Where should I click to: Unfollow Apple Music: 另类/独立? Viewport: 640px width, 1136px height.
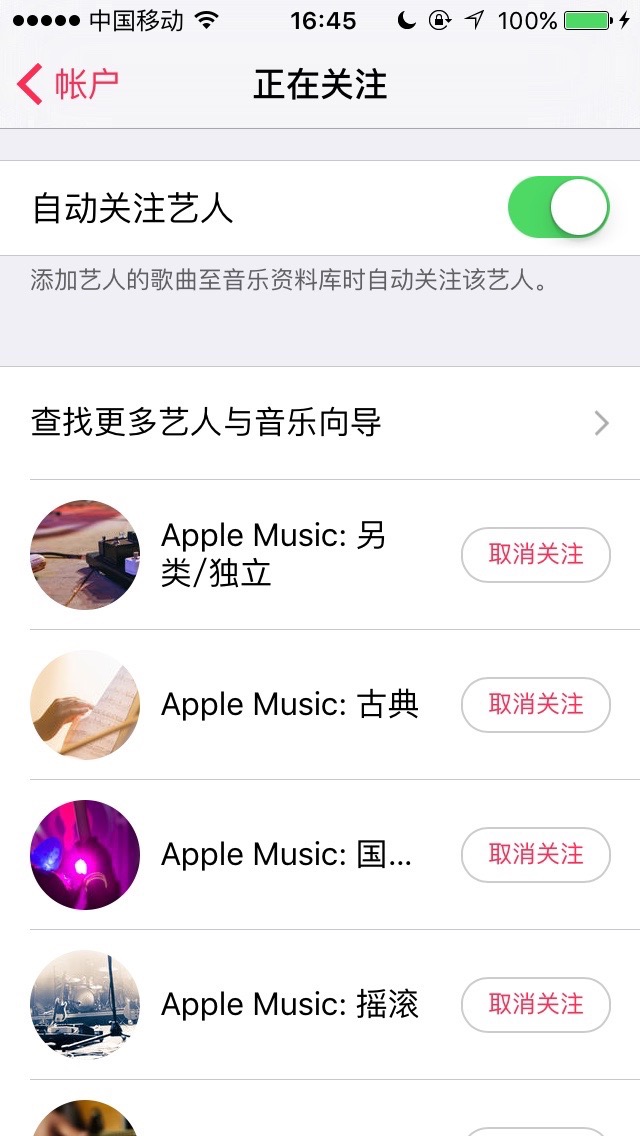(x=535, y=555)
